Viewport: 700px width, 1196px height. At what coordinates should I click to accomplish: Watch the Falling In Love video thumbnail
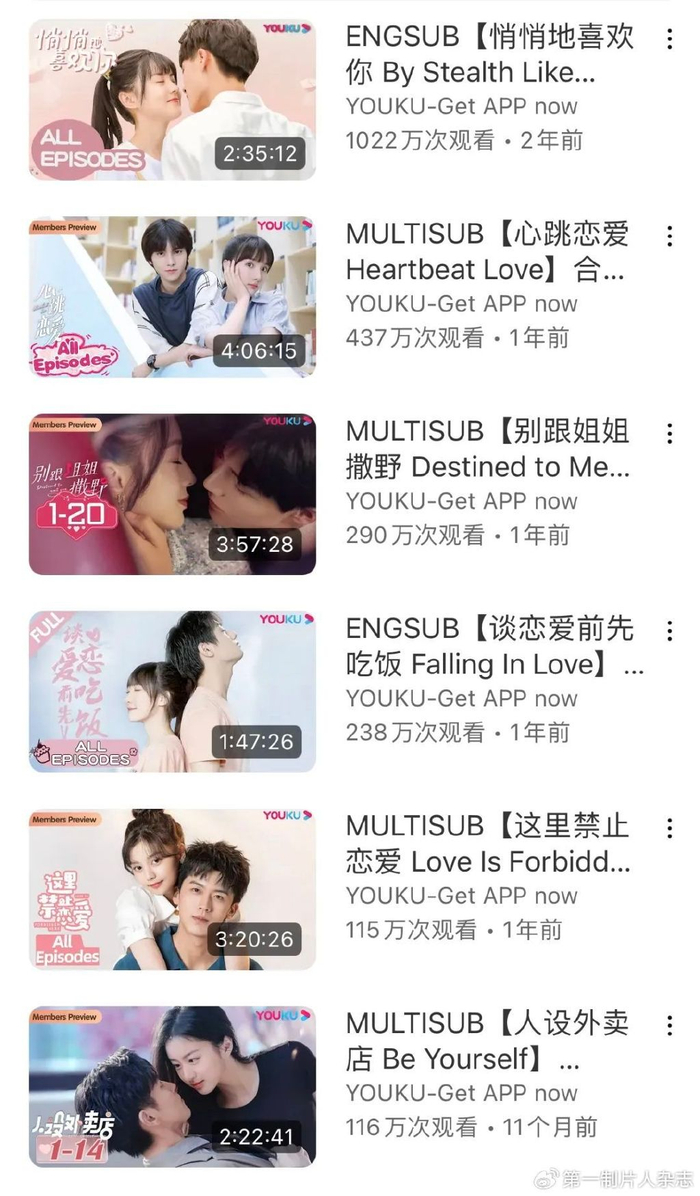point(172,691)
